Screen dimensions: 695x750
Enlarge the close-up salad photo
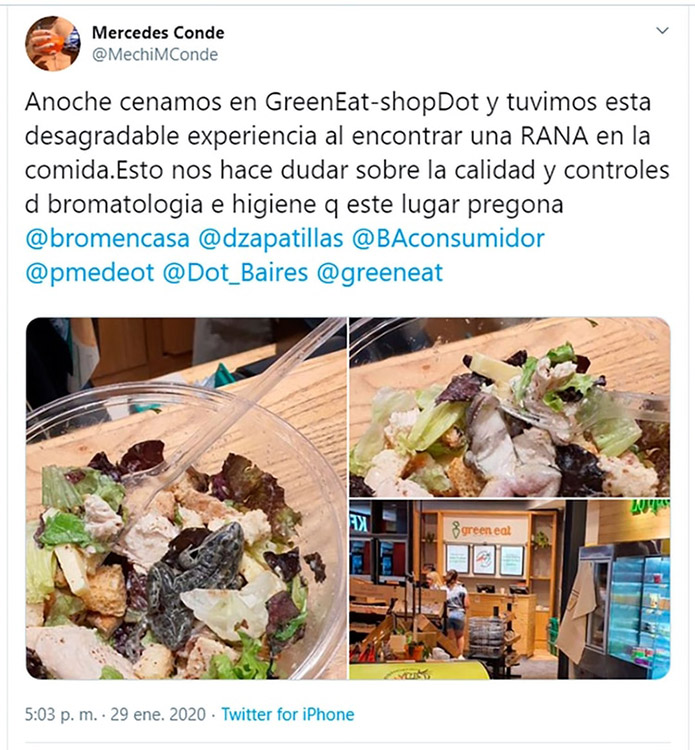(x=508, y=407)
